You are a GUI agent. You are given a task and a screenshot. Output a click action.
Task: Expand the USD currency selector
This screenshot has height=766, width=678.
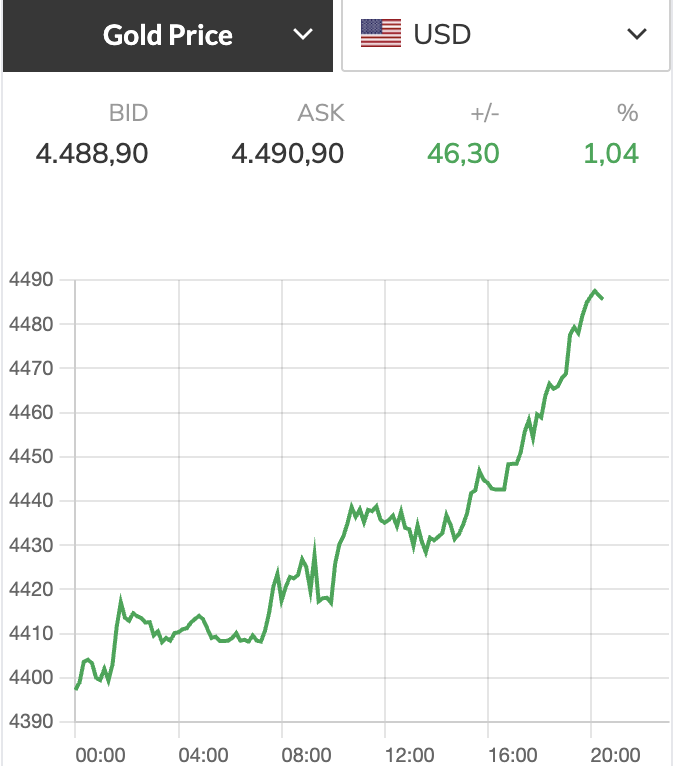pyautogui.click(x=505, y=36)
